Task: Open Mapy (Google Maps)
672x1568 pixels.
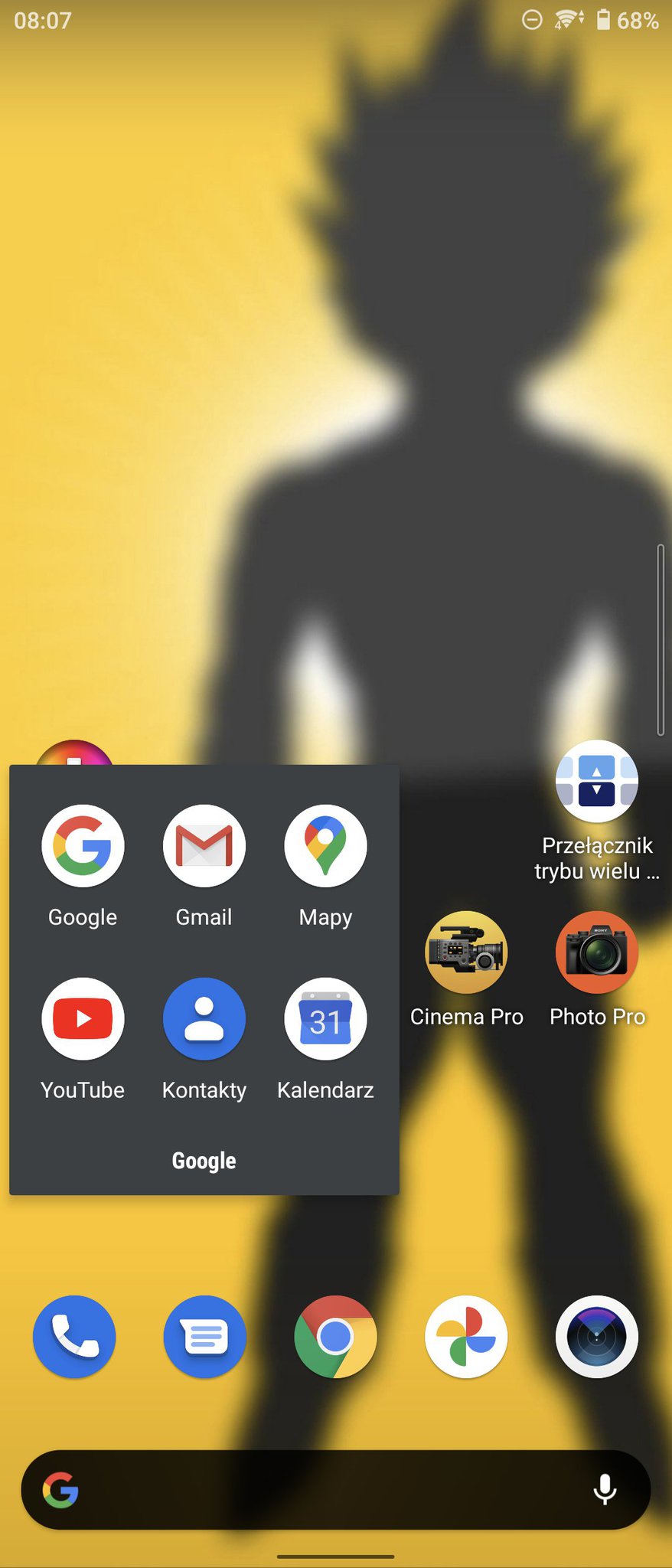Action: tap(325, 846)
